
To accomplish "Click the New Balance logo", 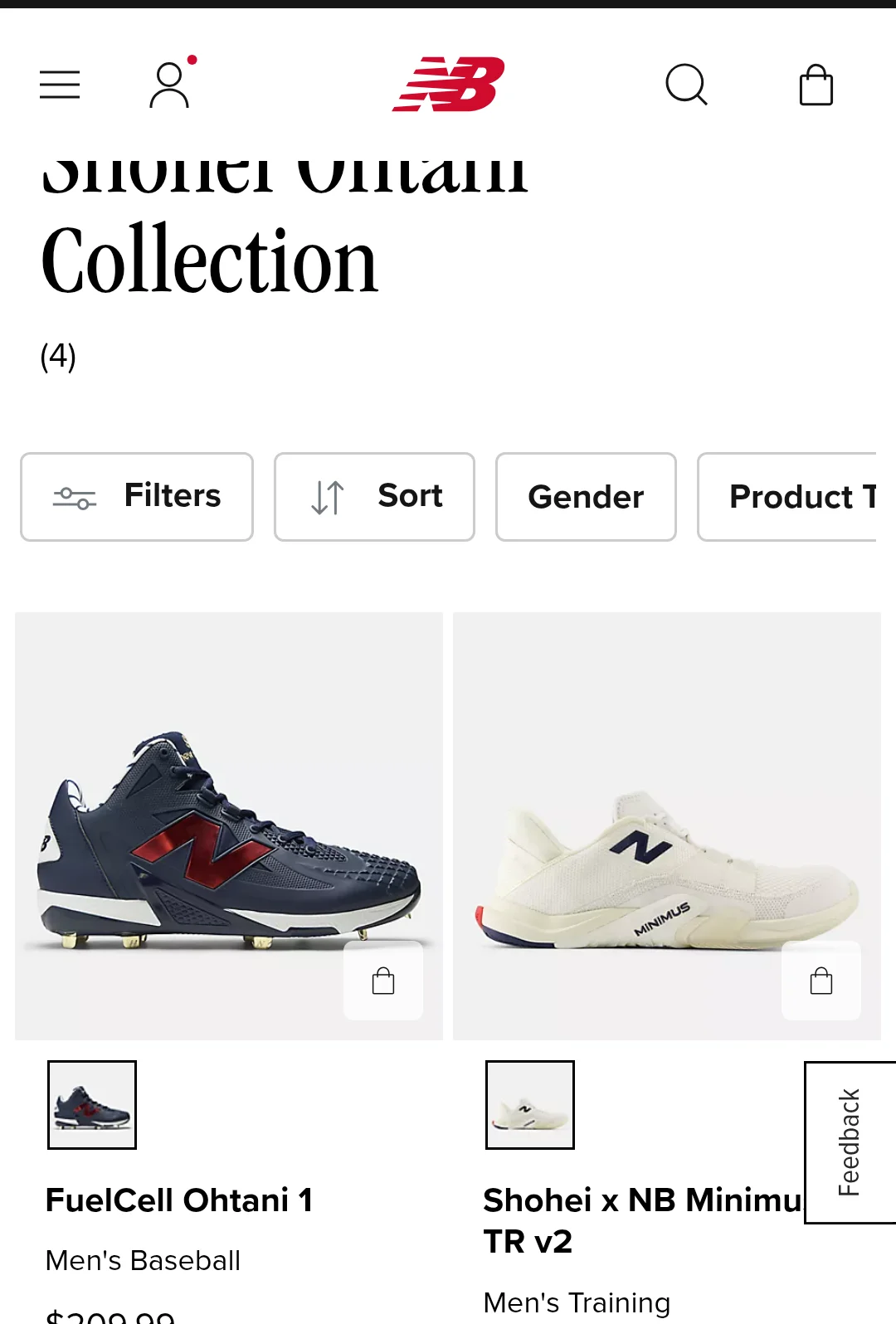I will coord(448,84).
